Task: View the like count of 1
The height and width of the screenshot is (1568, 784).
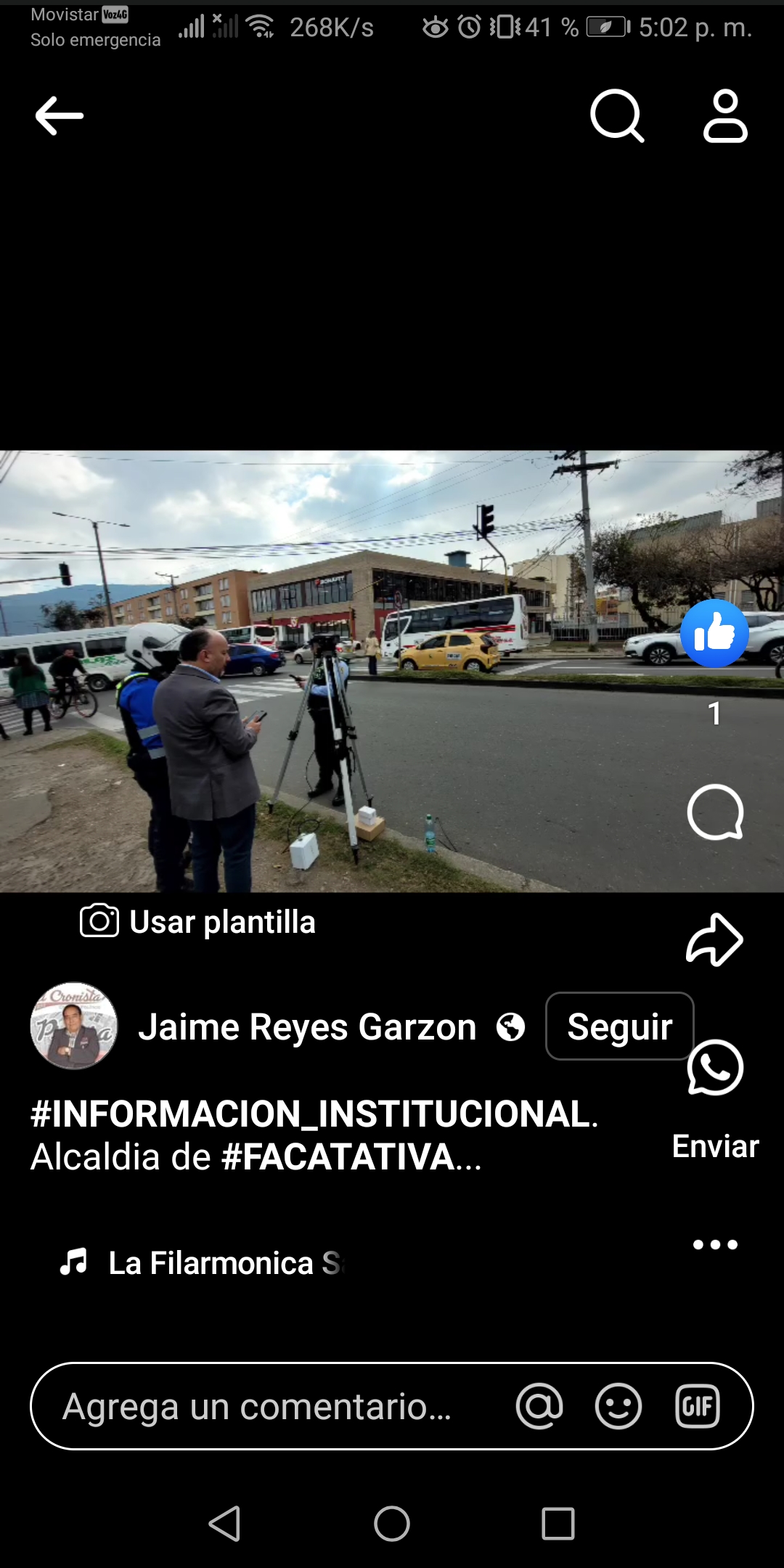Action: pos(714,714)
